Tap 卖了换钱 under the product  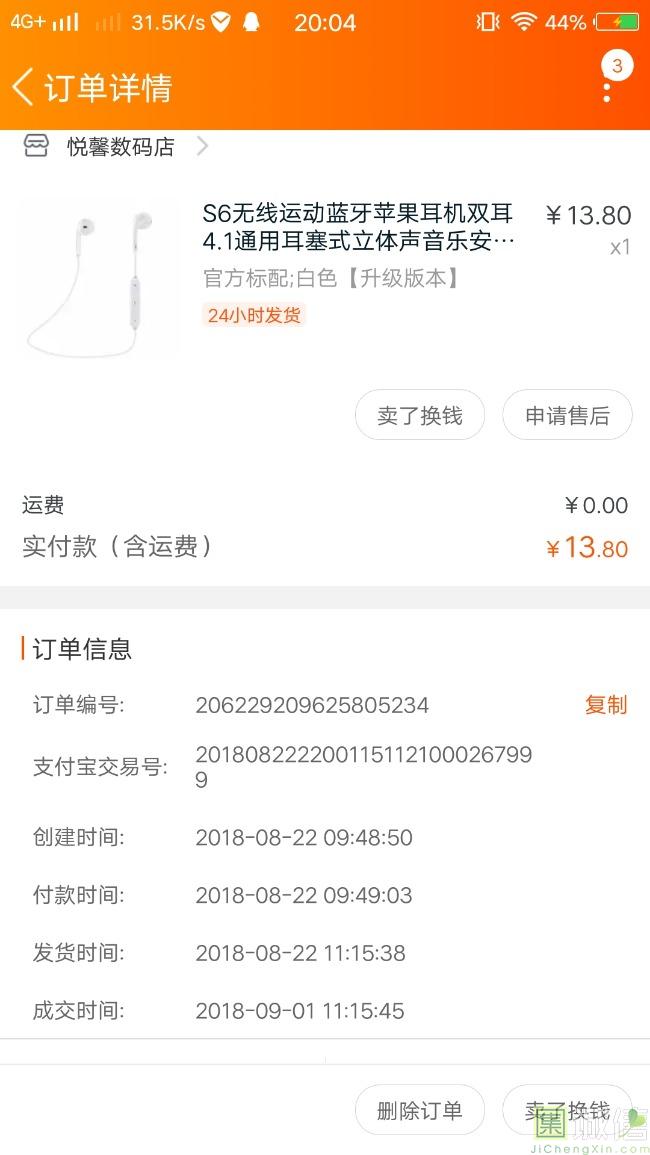(x=420, y=415)
